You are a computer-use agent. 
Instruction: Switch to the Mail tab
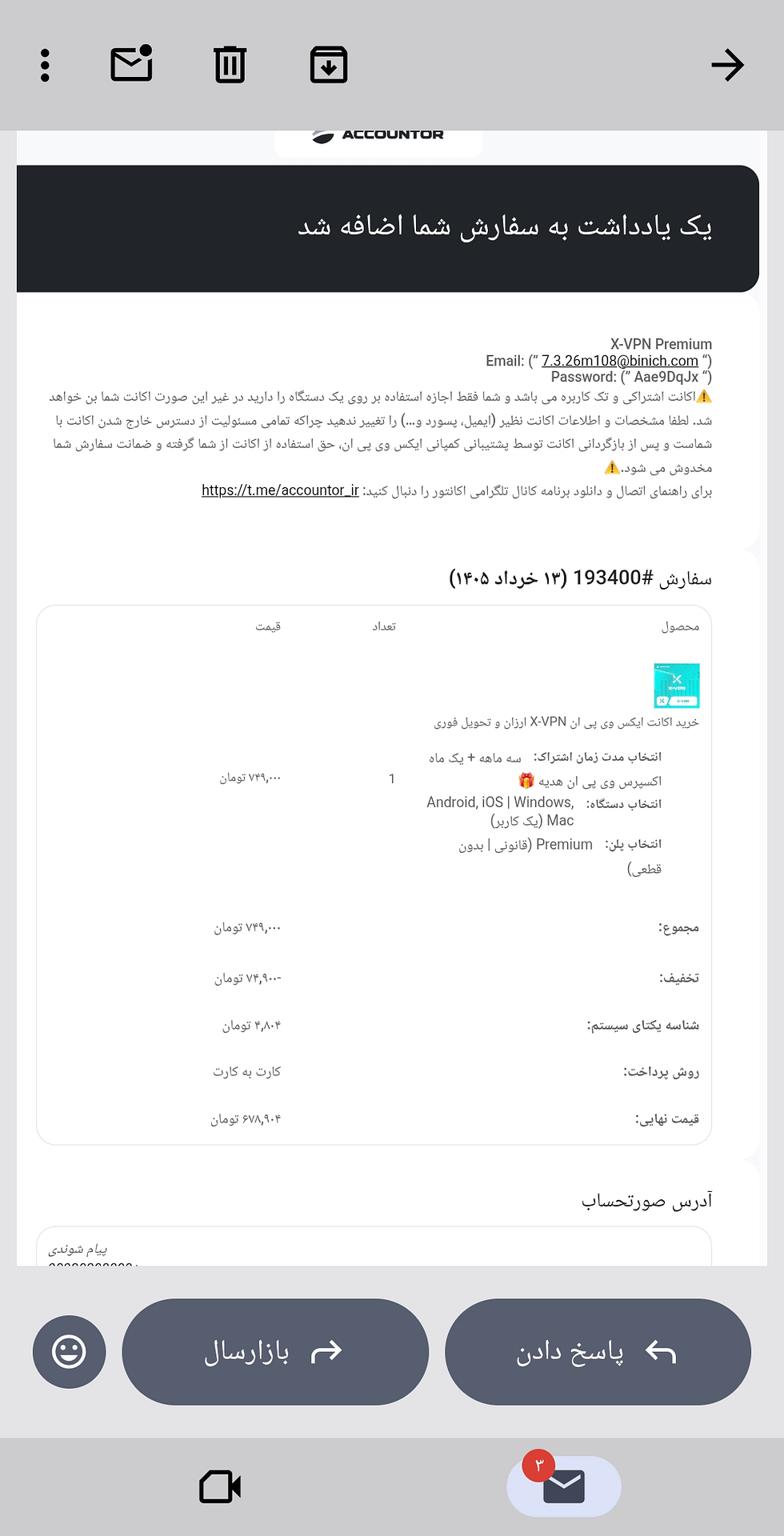pos(564,1486)
